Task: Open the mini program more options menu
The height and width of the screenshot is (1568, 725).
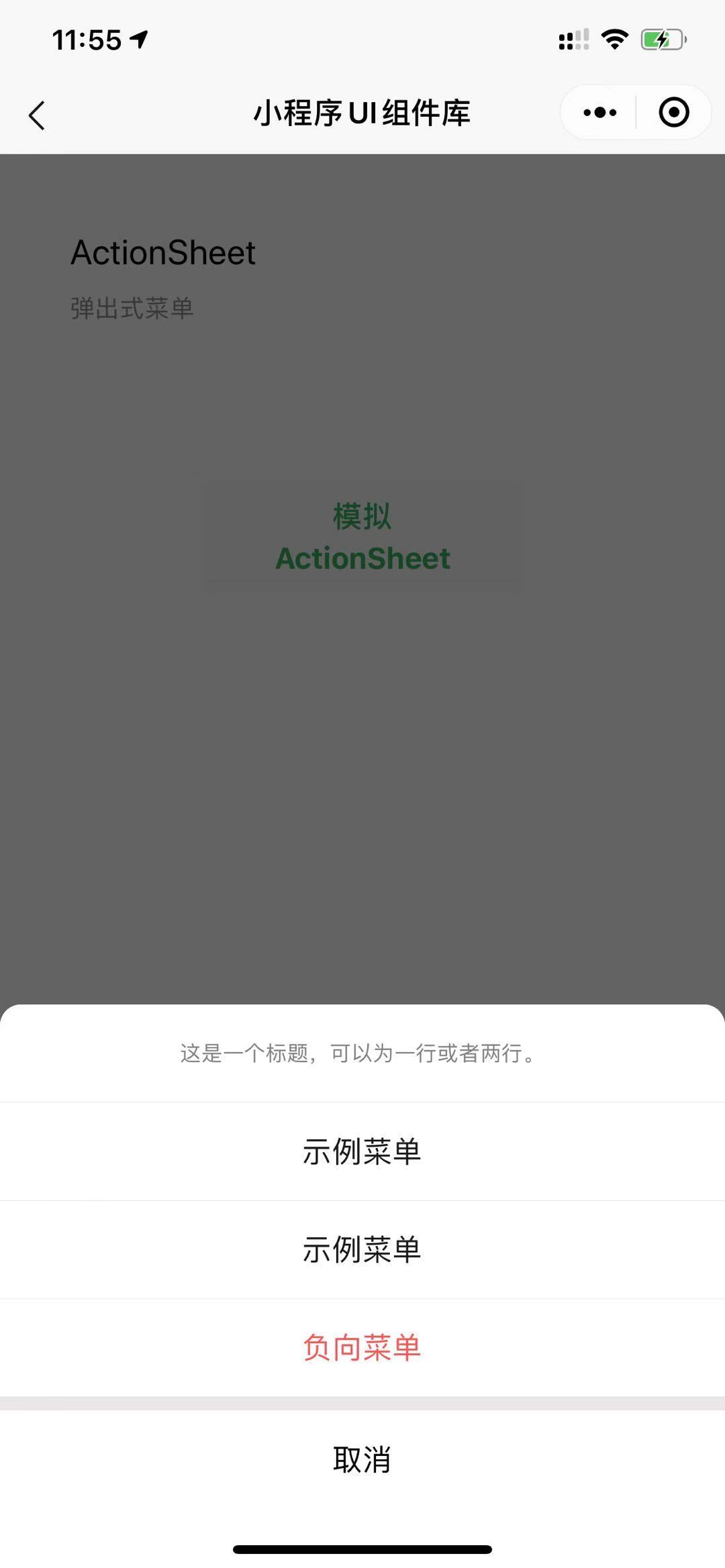Action: pyautogui.click(x=599, y=113)
